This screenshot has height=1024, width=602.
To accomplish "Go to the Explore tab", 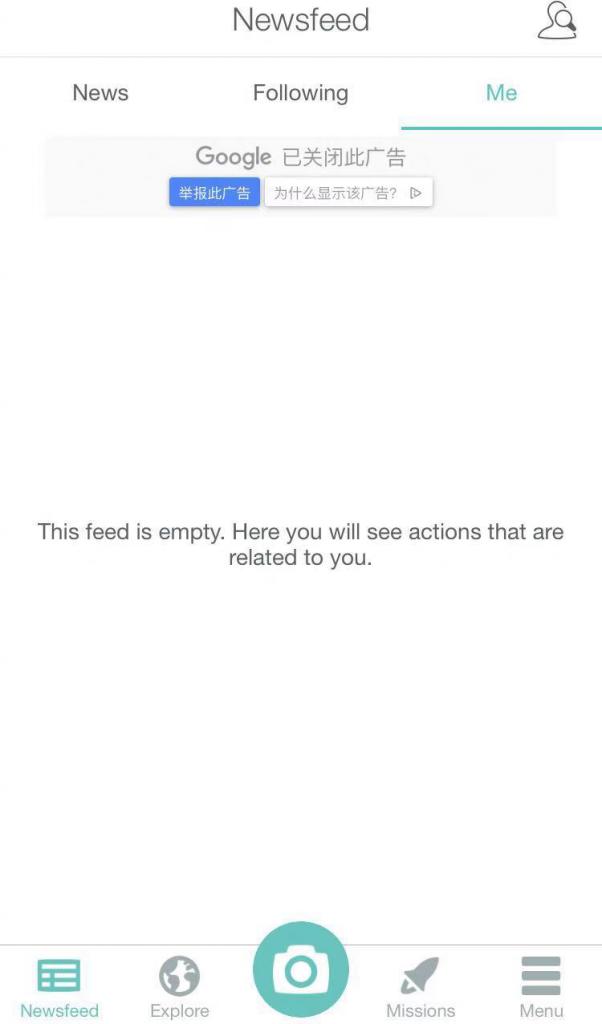I will point(179,986).
